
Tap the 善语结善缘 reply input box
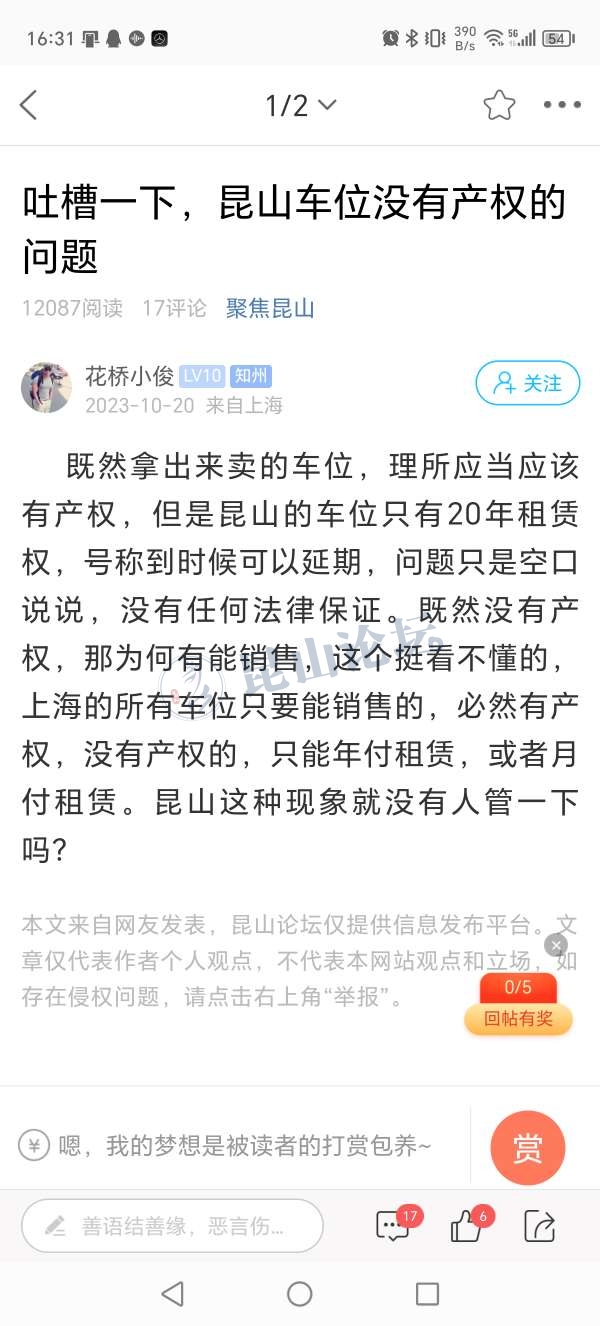click(172, 1226)
